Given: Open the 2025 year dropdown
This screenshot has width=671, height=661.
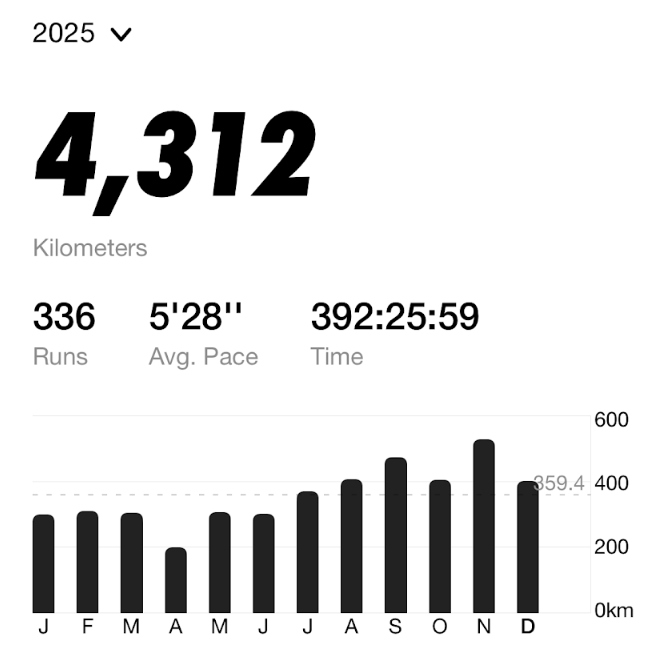Looking at the screenshot, I should 82,33.
